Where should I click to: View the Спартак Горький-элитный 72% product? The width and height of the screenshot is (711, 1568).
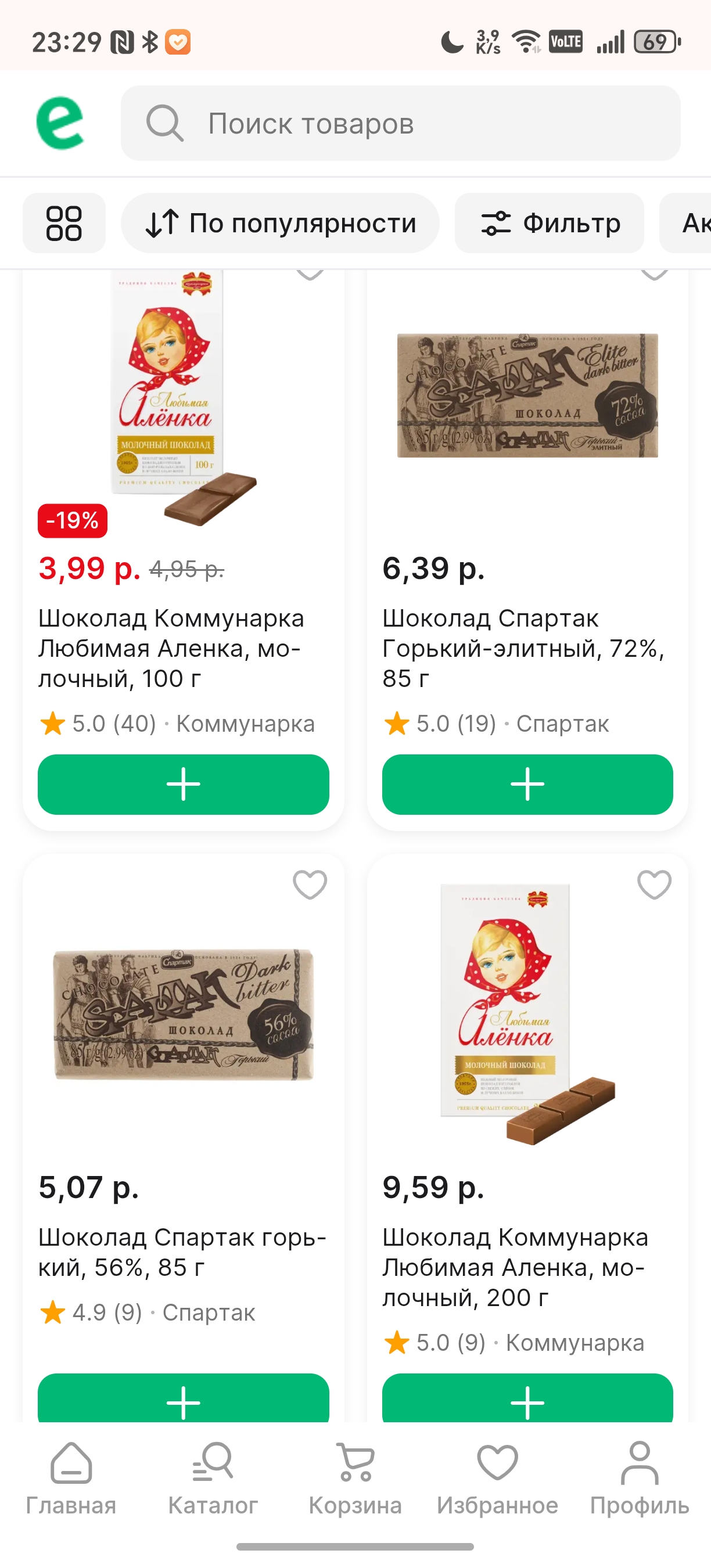[523, 648]
